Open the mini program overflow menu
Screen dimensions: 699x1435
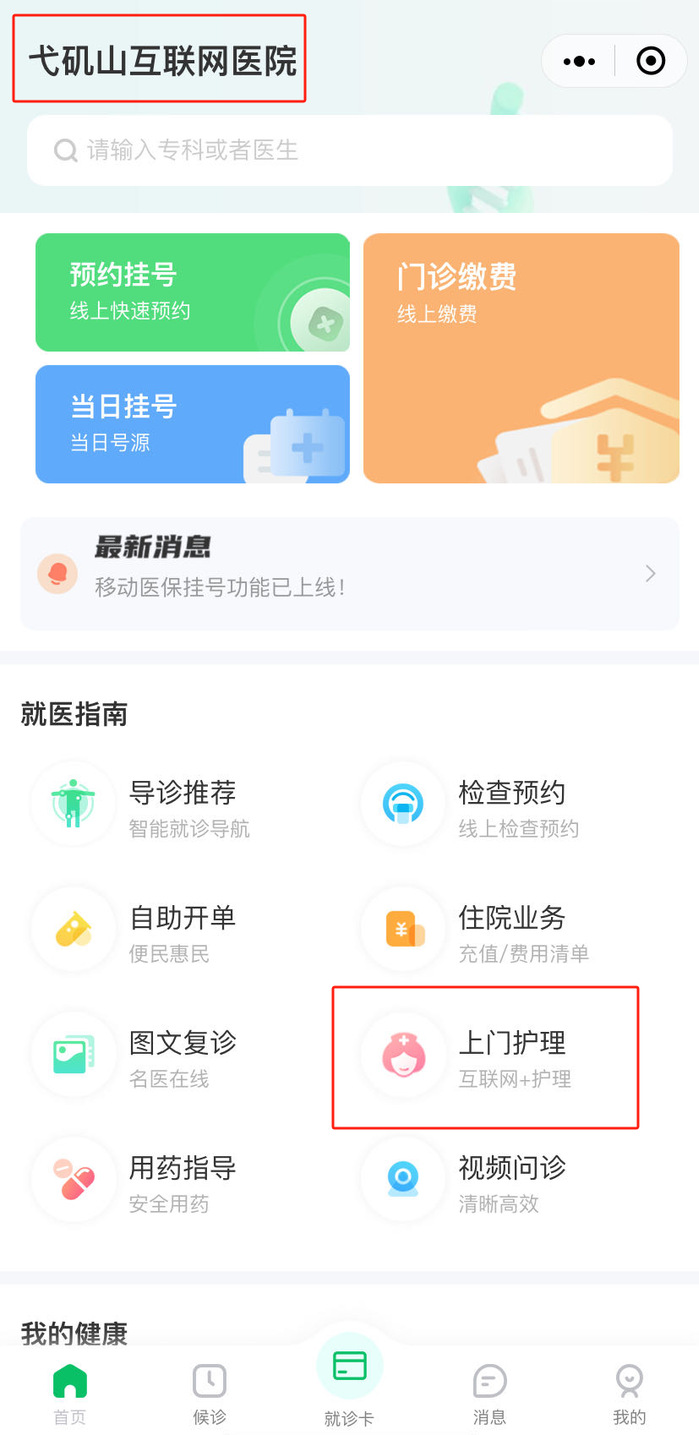point(579,62)
